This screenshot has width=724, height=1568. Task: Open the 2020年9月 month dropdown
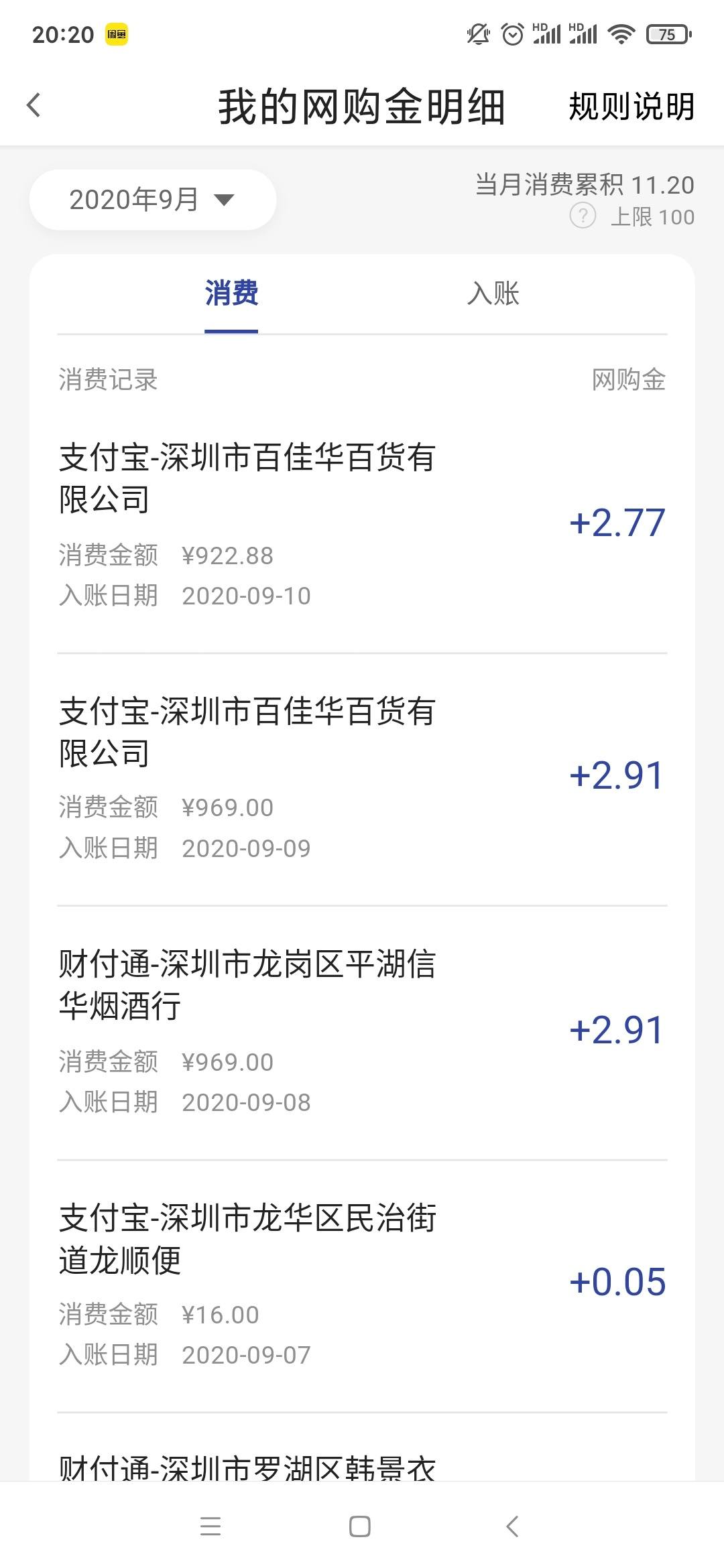click(153, 200)
